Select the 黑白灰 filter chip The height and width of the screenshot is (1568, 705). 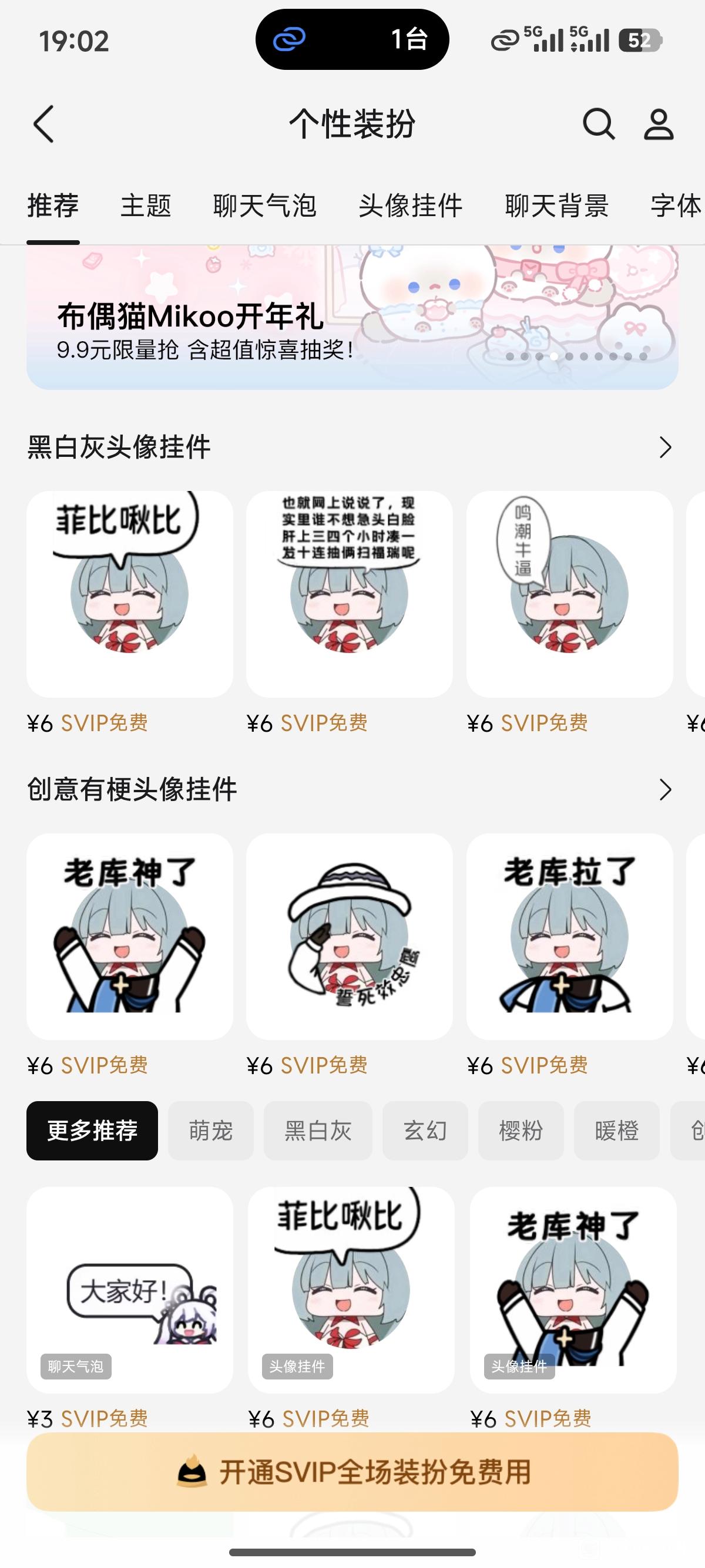coord(317,1131)
